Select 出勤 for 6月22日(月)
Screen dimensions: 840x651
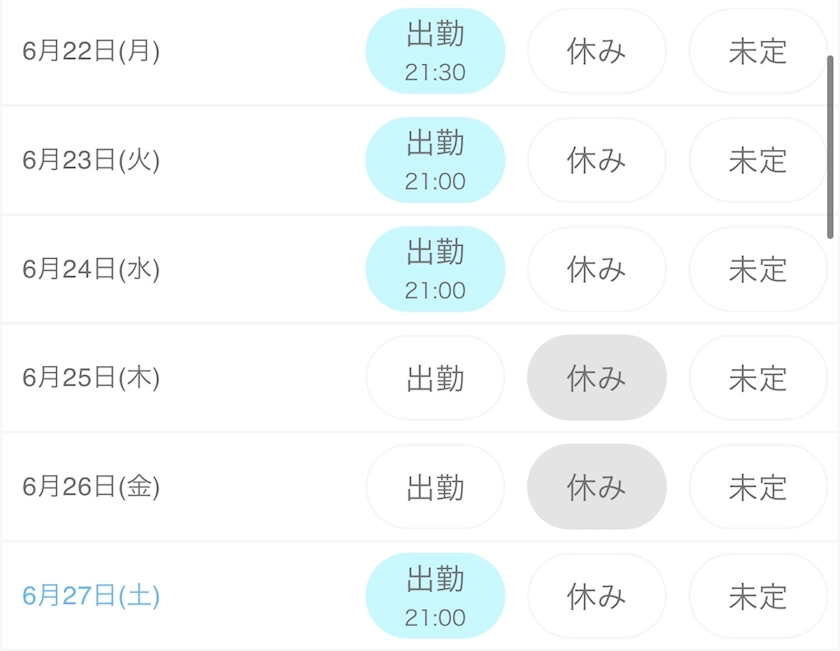tap(435, 51)
